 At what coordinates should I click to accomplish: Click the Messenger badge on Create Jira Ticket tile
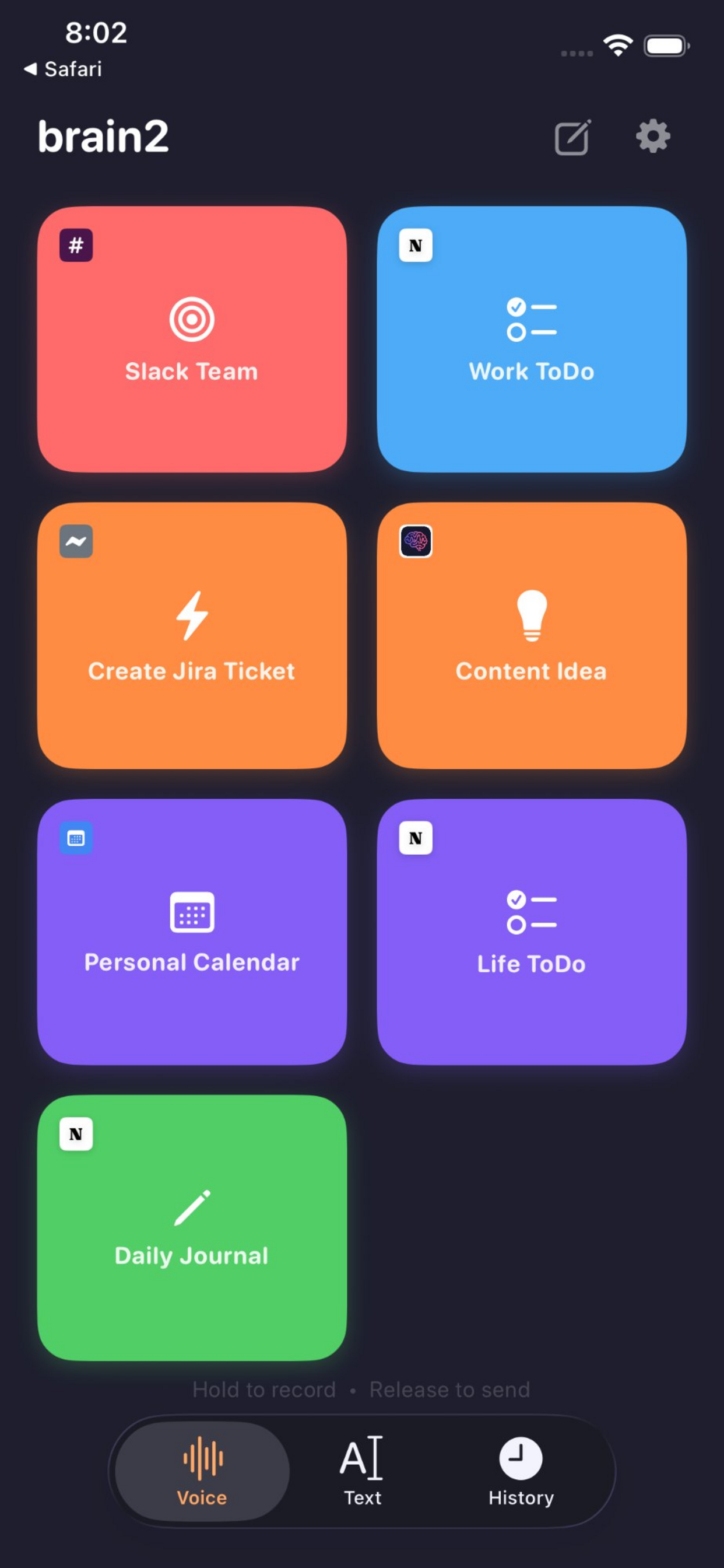(75, 541)
